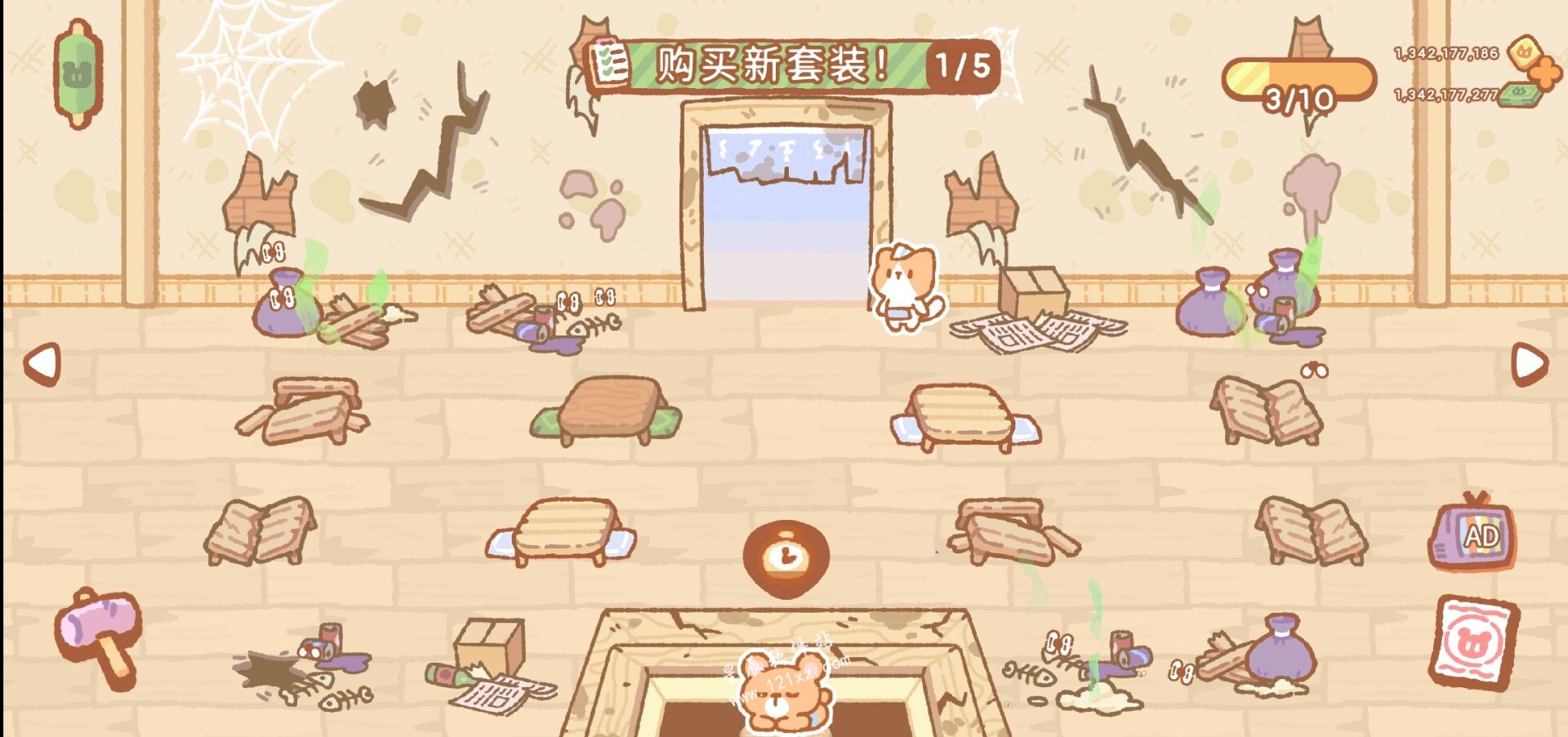Open the 购买新套装 quest banner
Image resolution: width=1568 pixels, height=737 pixels.
pos(792,65)
